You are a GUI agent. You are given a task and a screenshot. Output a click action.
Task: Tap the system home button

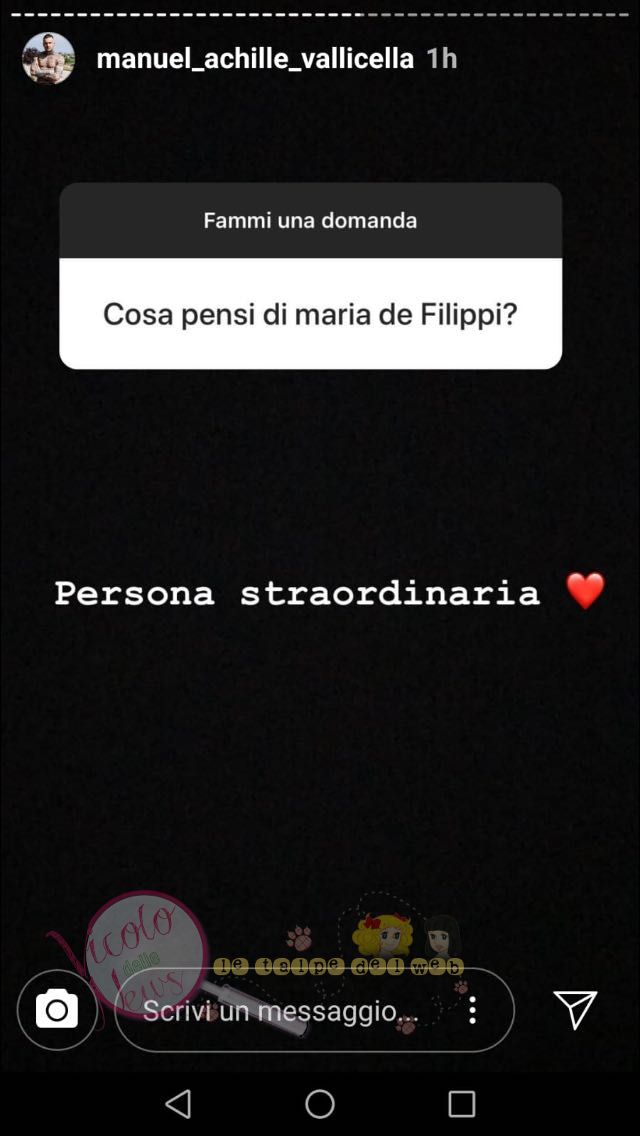pos(320,1103)
